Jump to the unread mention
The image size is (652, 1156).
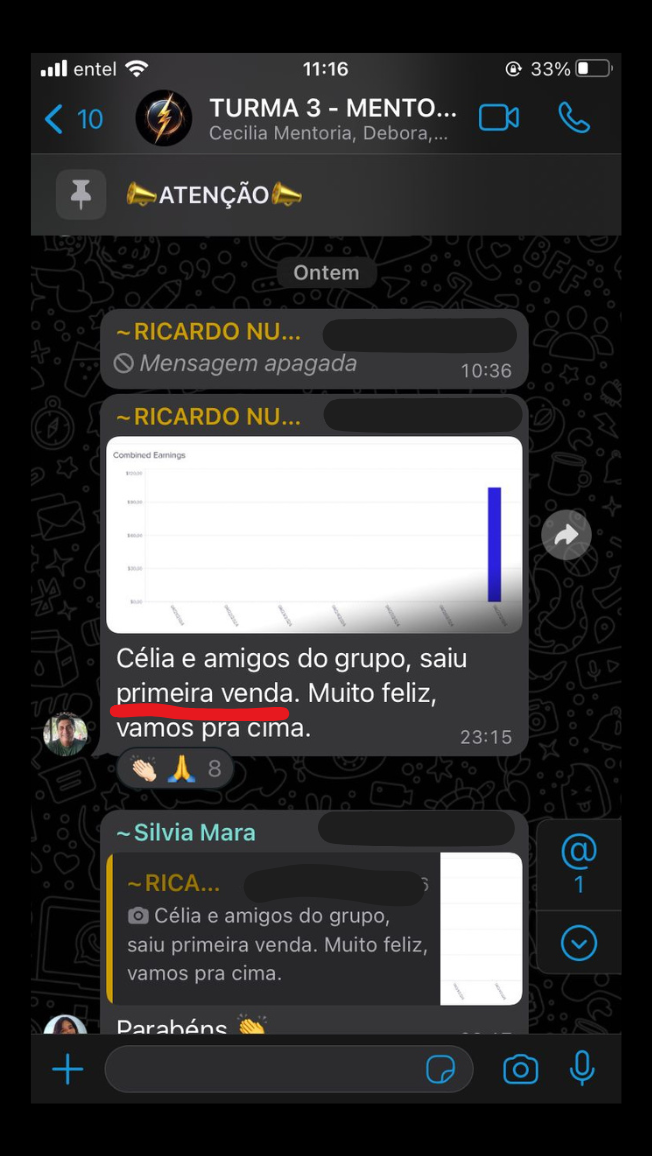point(578,863)
